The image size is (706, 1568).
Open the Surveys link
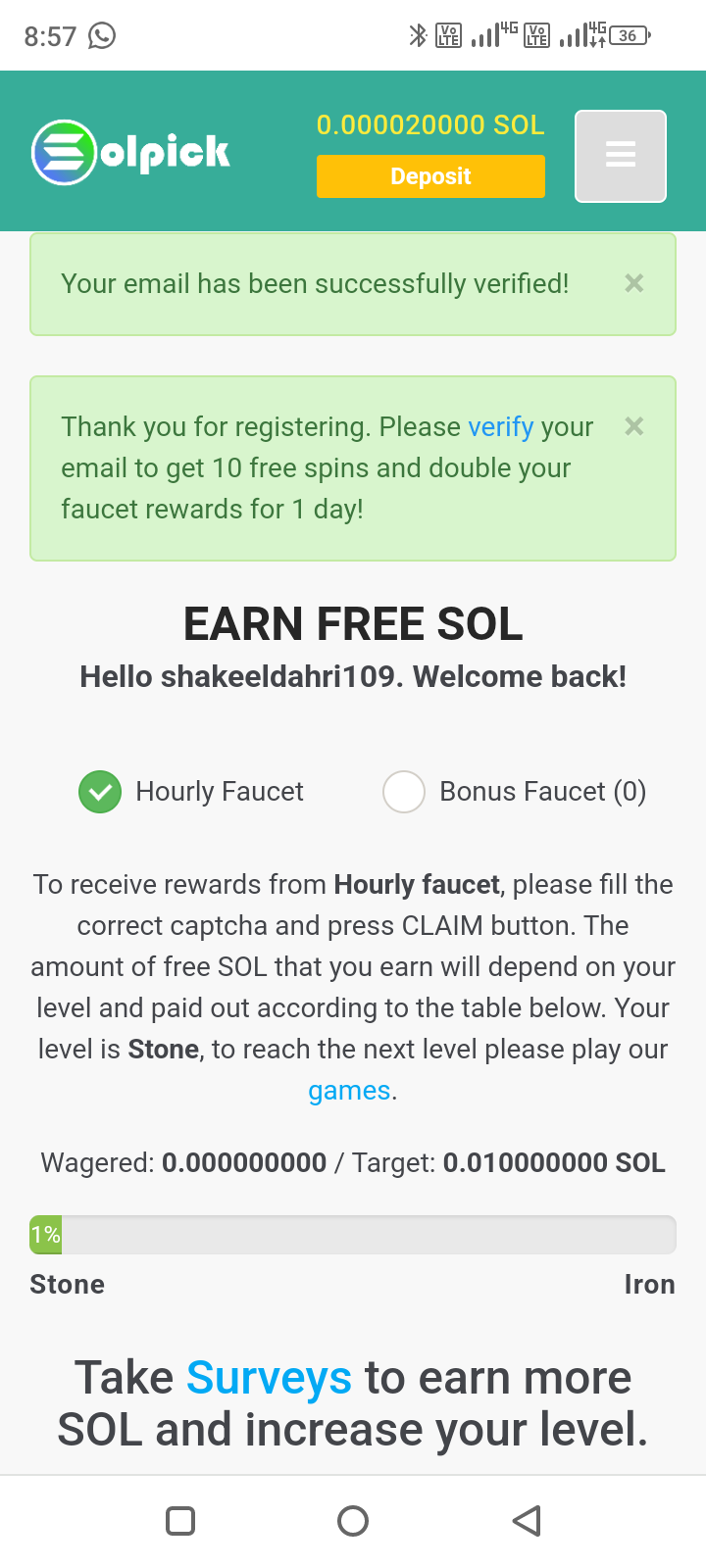269,1378
